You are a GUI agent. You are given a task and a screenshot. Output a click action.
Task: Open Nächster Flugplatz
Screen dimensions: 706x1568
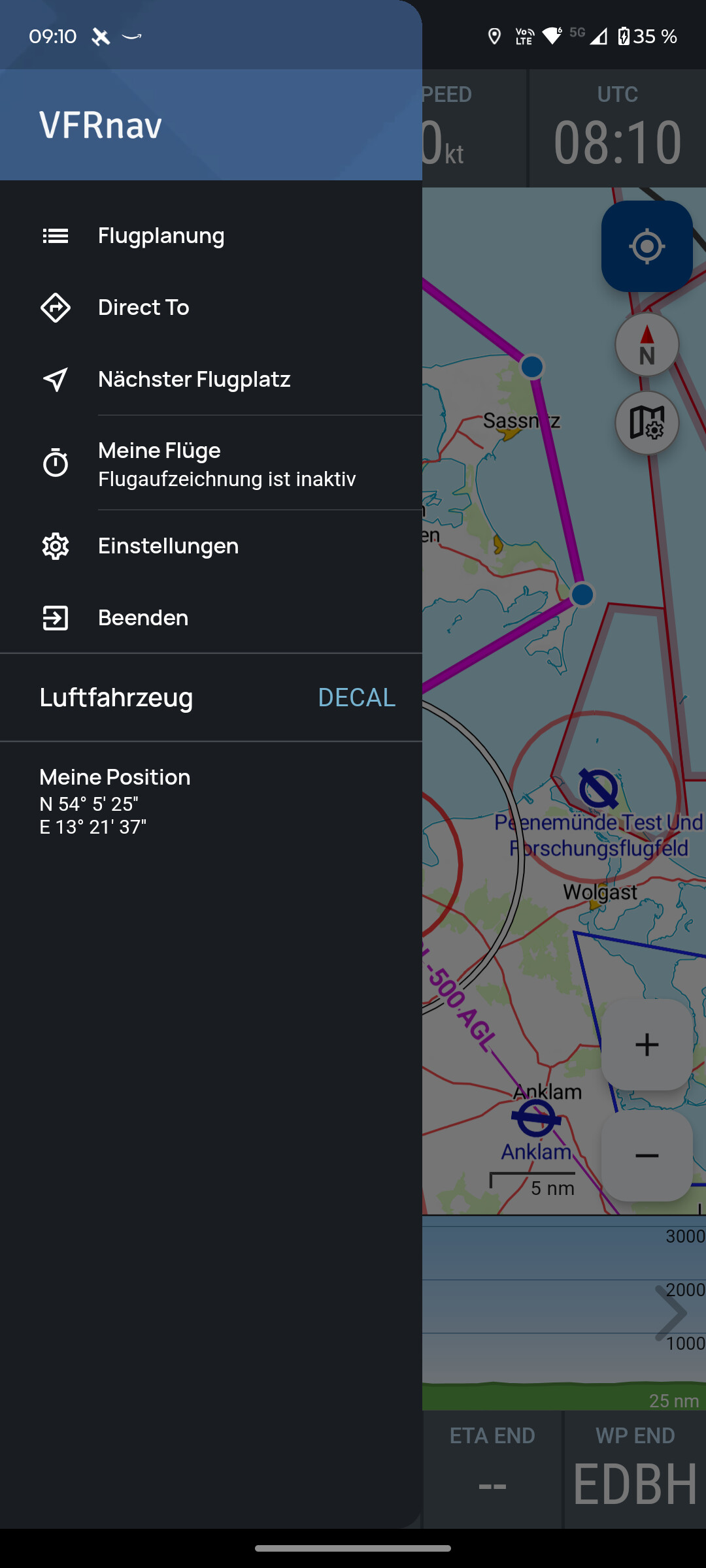coord(193,379)
